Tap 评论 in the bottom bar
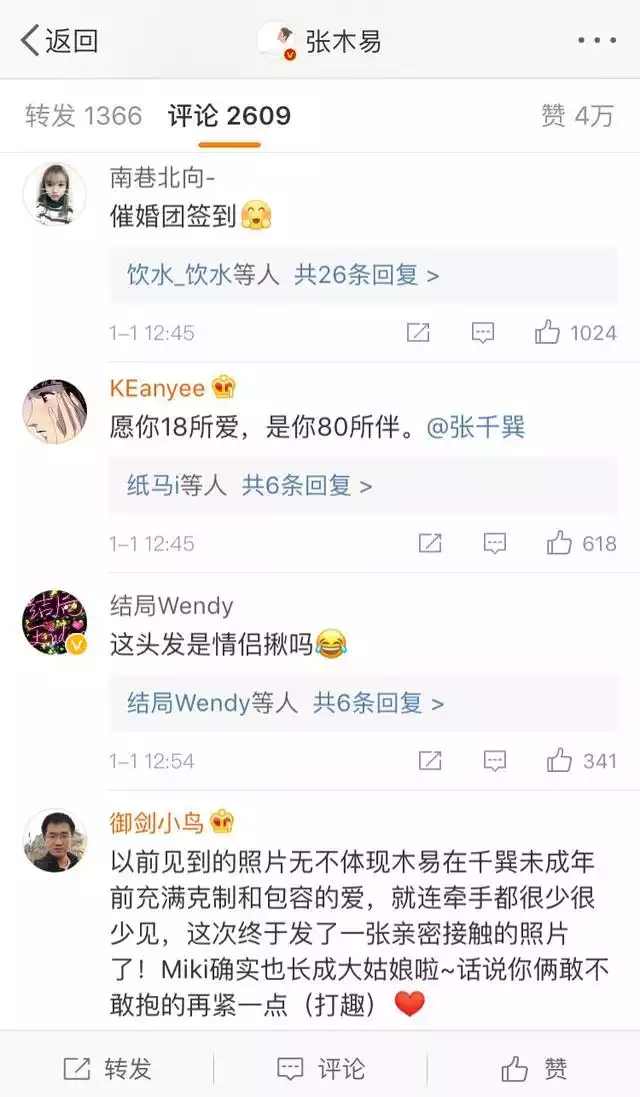Screen dimensions: 640x1097 [320, 1069]
